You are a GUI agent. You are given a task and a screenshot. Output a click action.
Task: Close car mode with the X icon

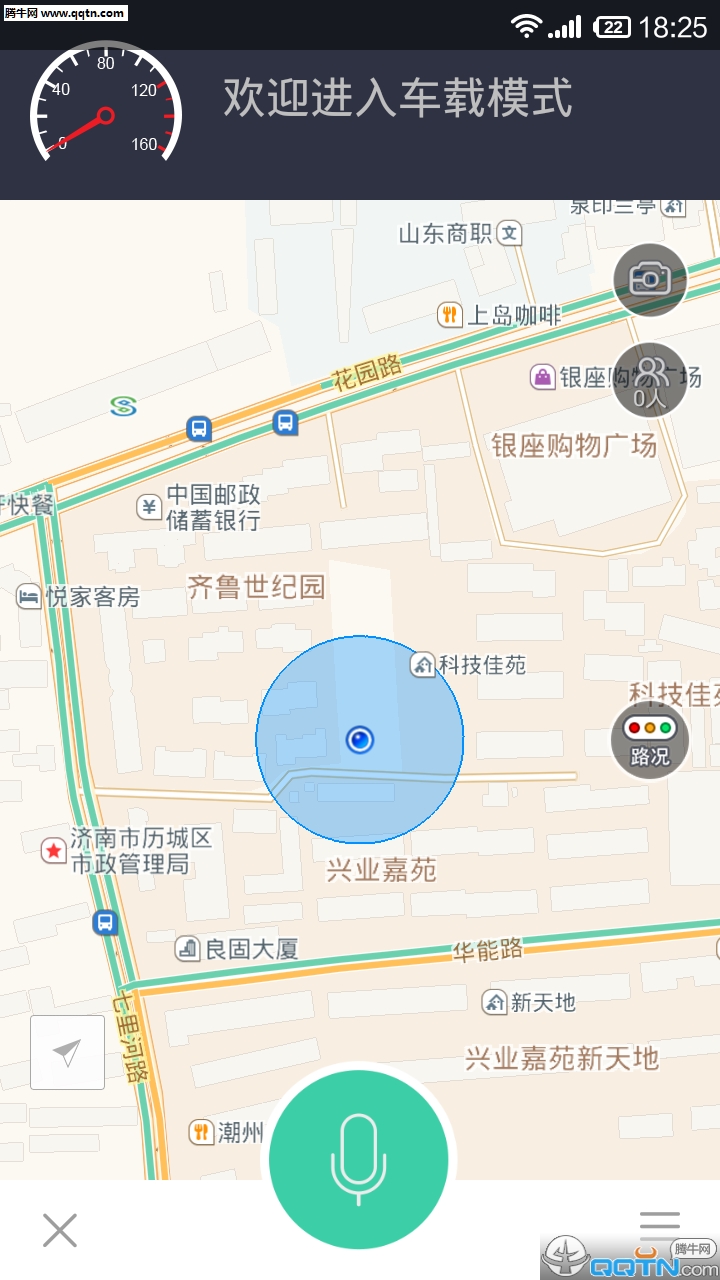[60, 1230]
